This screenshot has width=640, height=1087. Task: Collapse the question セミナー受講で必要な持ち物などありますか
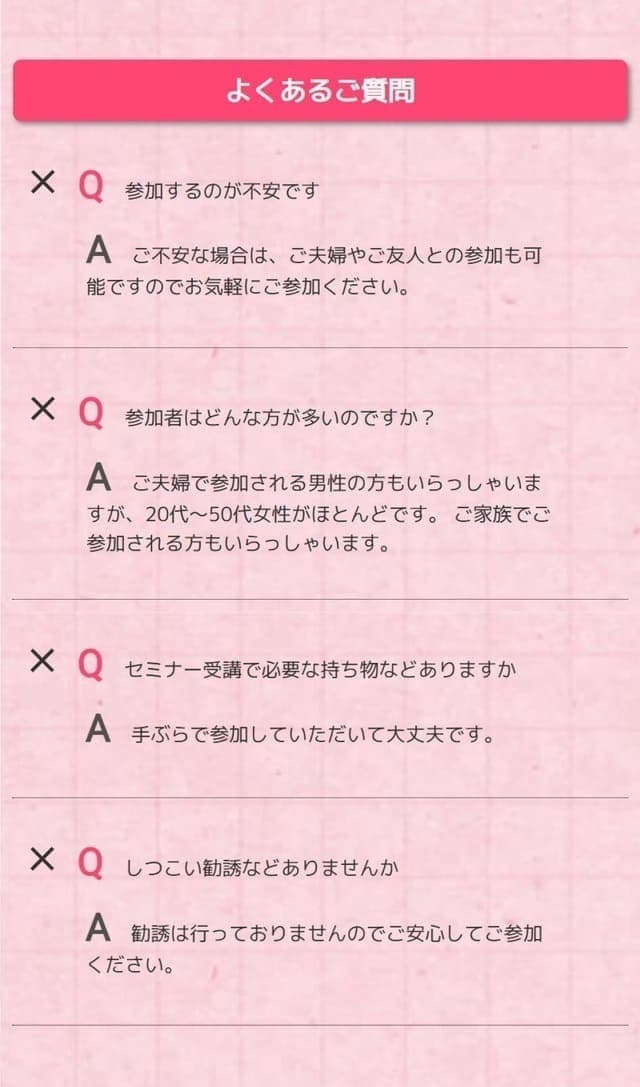click(42, 661)
